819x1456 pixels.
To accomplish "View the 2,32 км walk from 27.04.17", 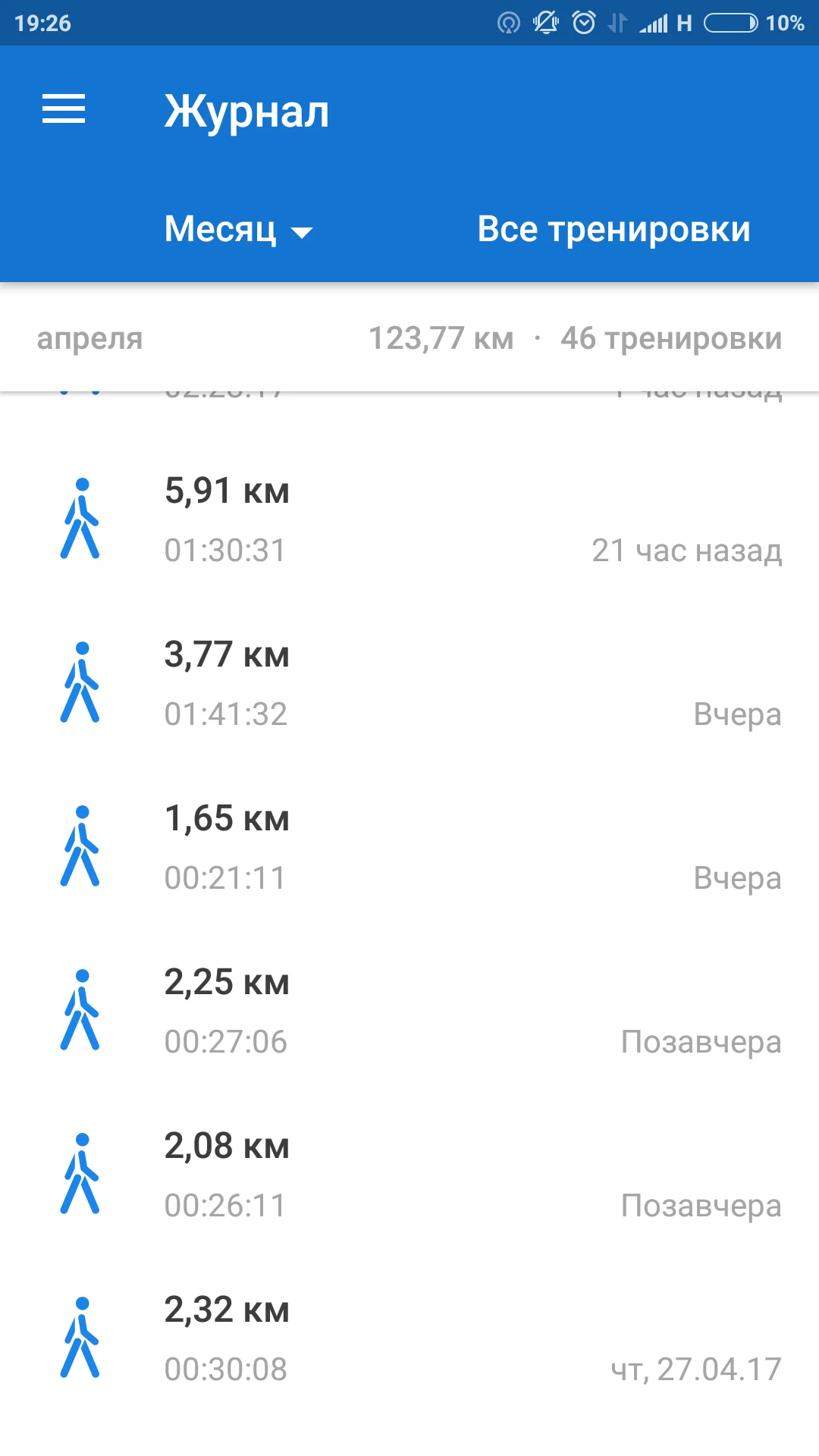I will [x=409, y=1339].
